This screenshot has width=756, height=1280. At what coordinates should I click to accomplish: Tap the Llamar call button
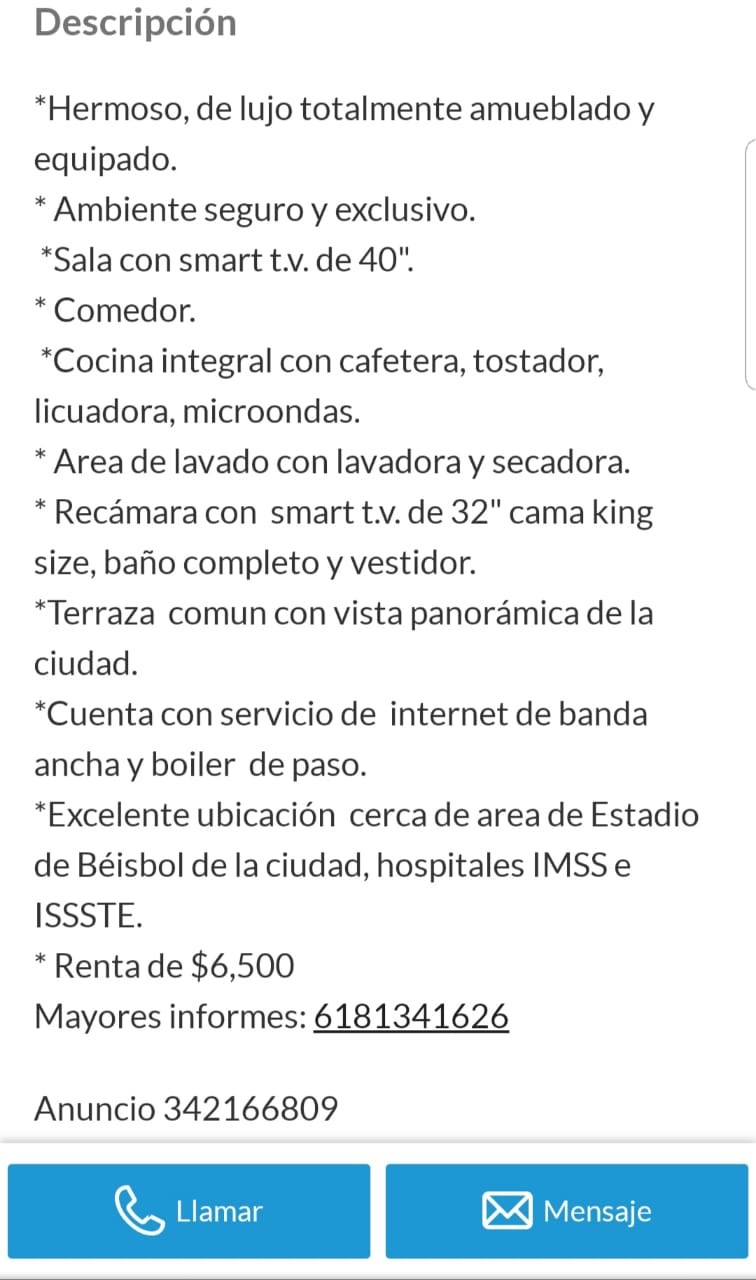click(x=189, y=1211)
